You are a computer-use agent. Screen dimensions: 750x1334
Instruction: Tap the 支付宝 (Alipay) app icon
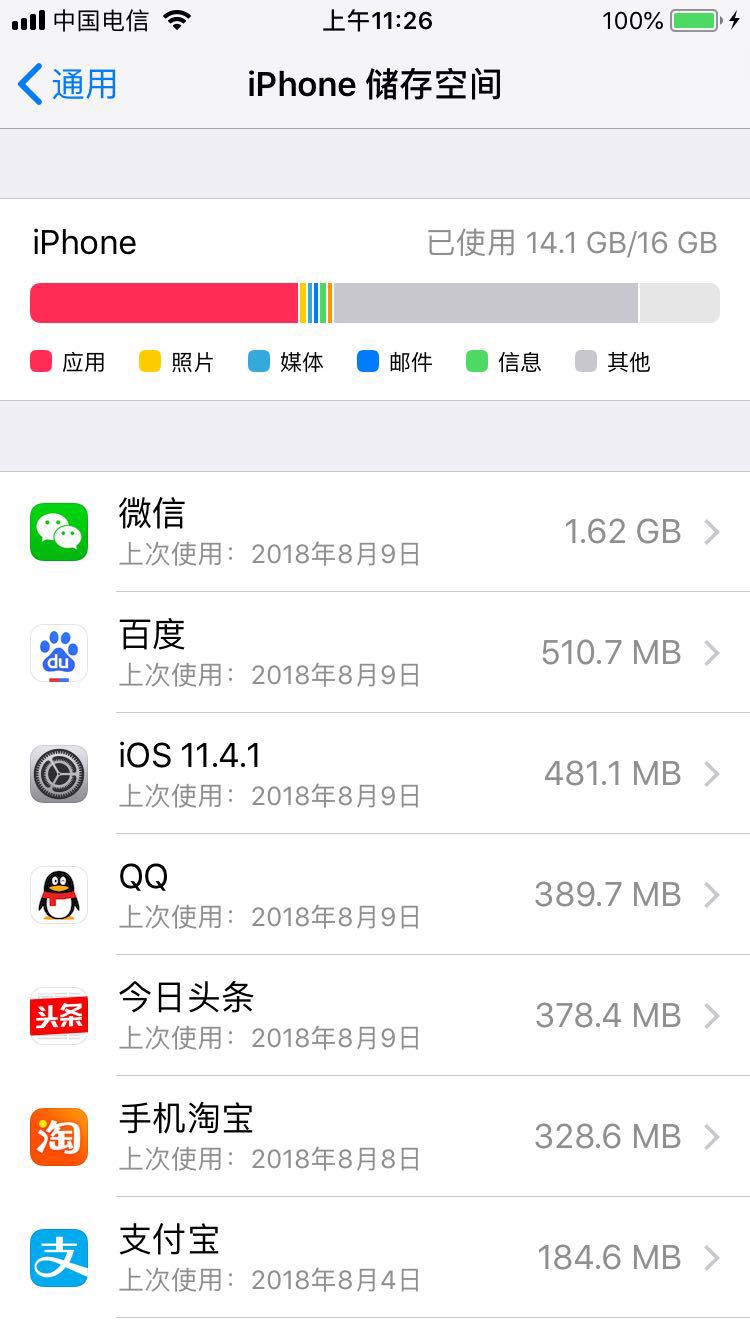tap(58, 1258)
